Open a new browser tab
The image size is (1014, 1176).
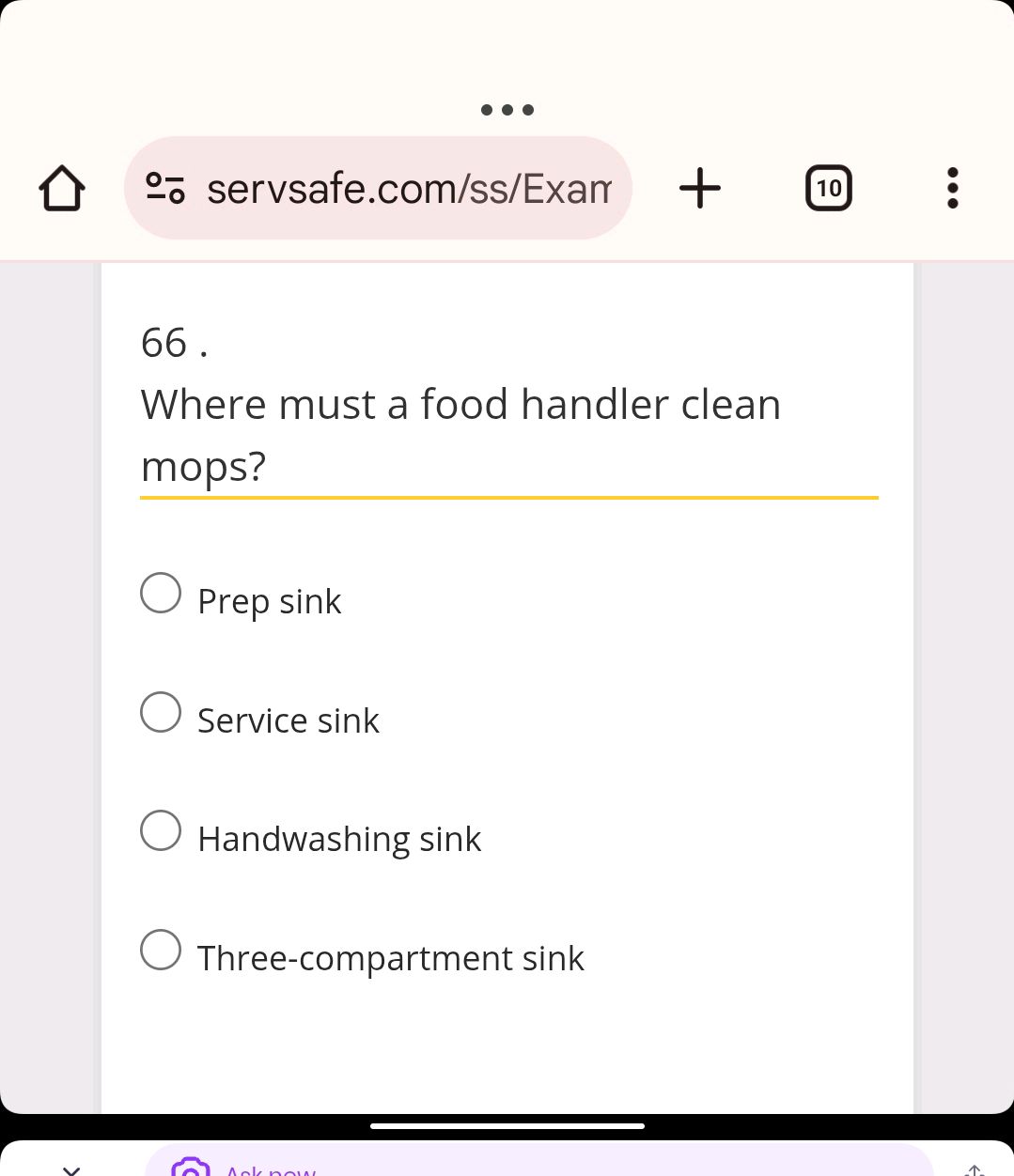[x=699, y=188]
